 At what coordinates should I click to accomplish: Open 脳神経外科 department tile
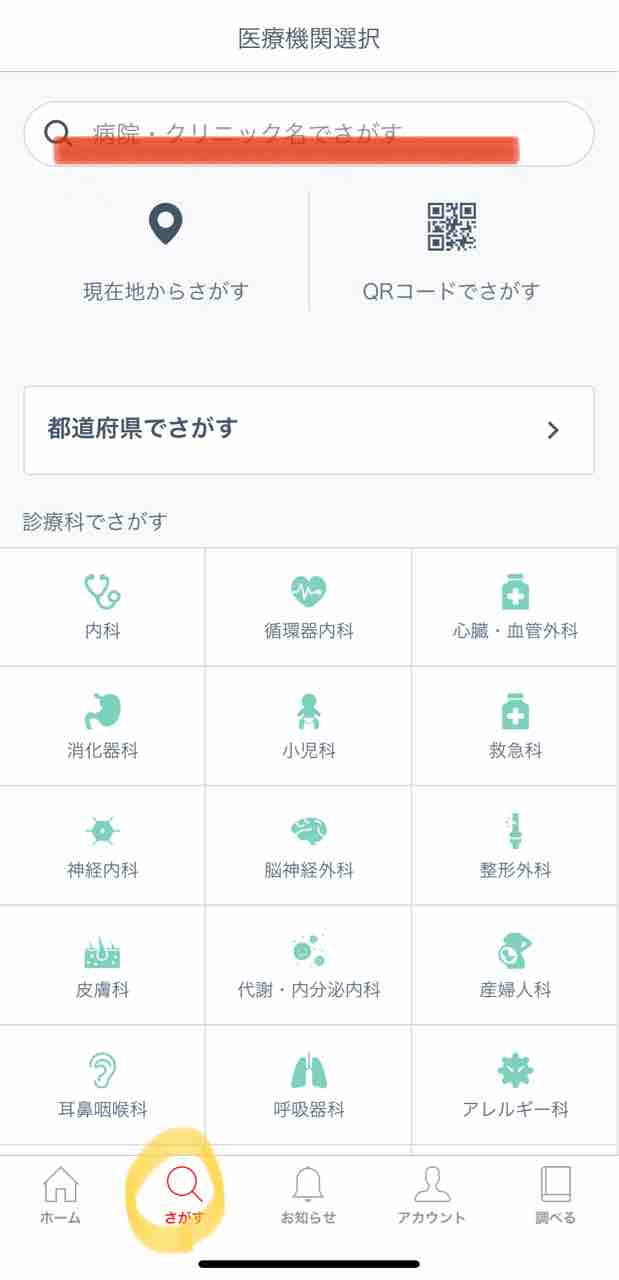point(308,846)
